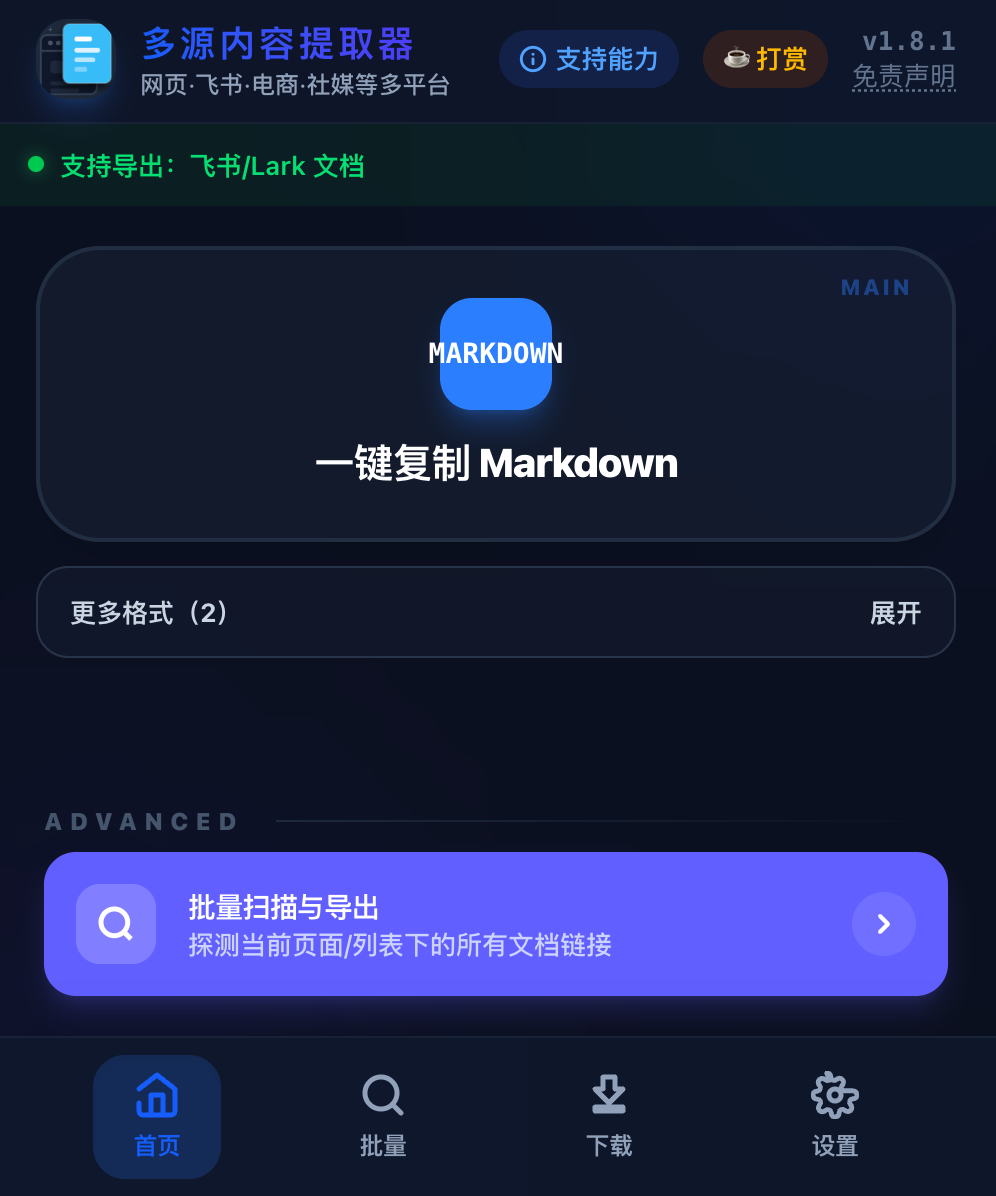Copy content with 一键复制 Markdown
The width and height of the screenshot is (996, 1196).
point(496,394)
